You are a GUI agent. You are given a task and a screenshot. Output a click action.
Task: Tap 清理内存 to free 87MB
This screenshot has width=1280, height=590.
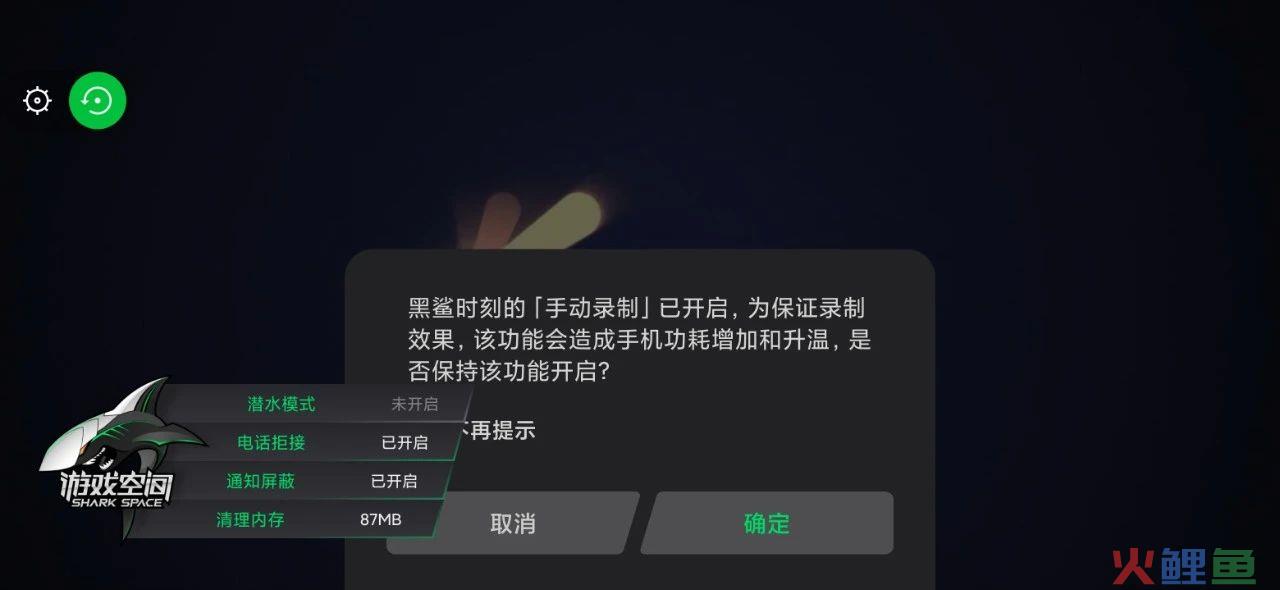click(x=300, y=519)
